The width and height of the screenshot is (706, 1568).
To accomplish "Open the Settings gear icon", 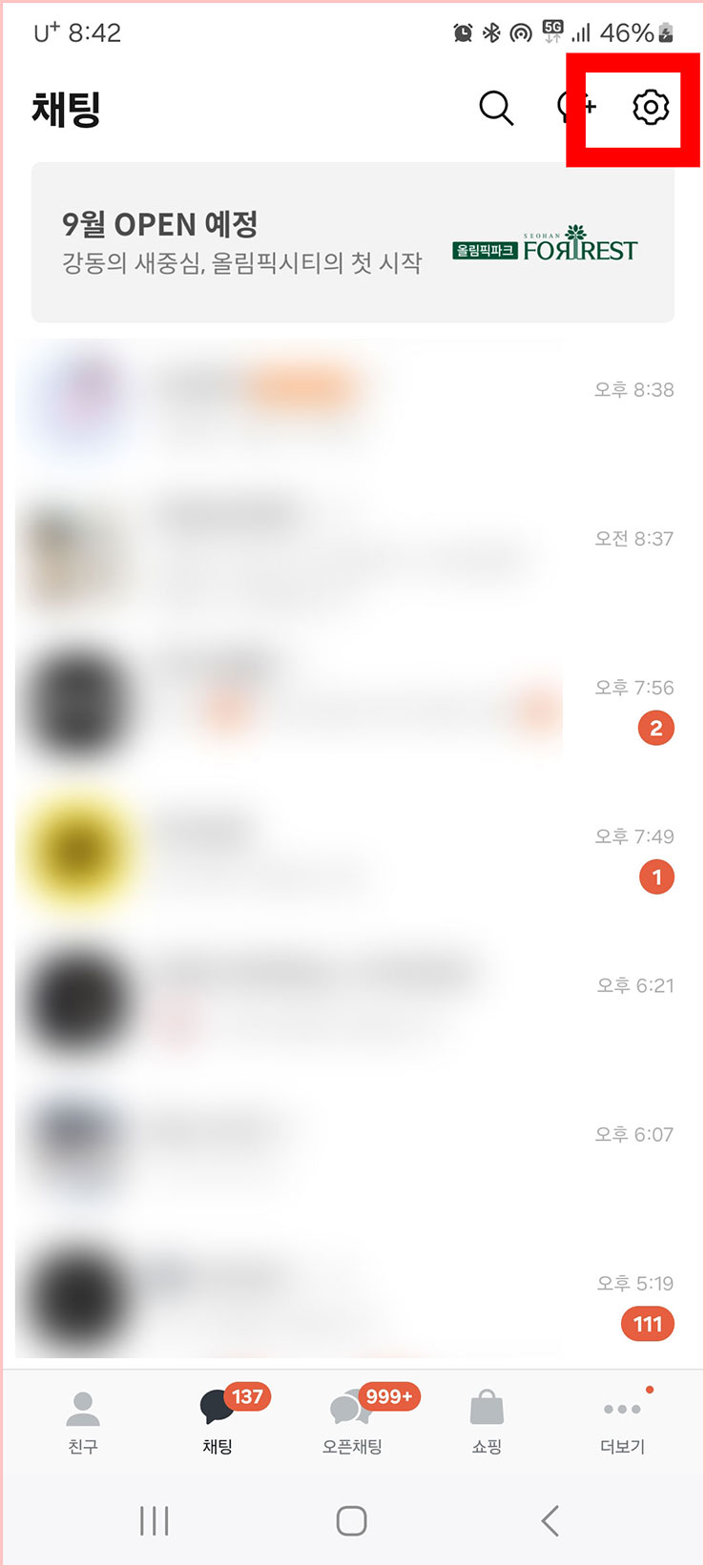I will pos(651,109).
